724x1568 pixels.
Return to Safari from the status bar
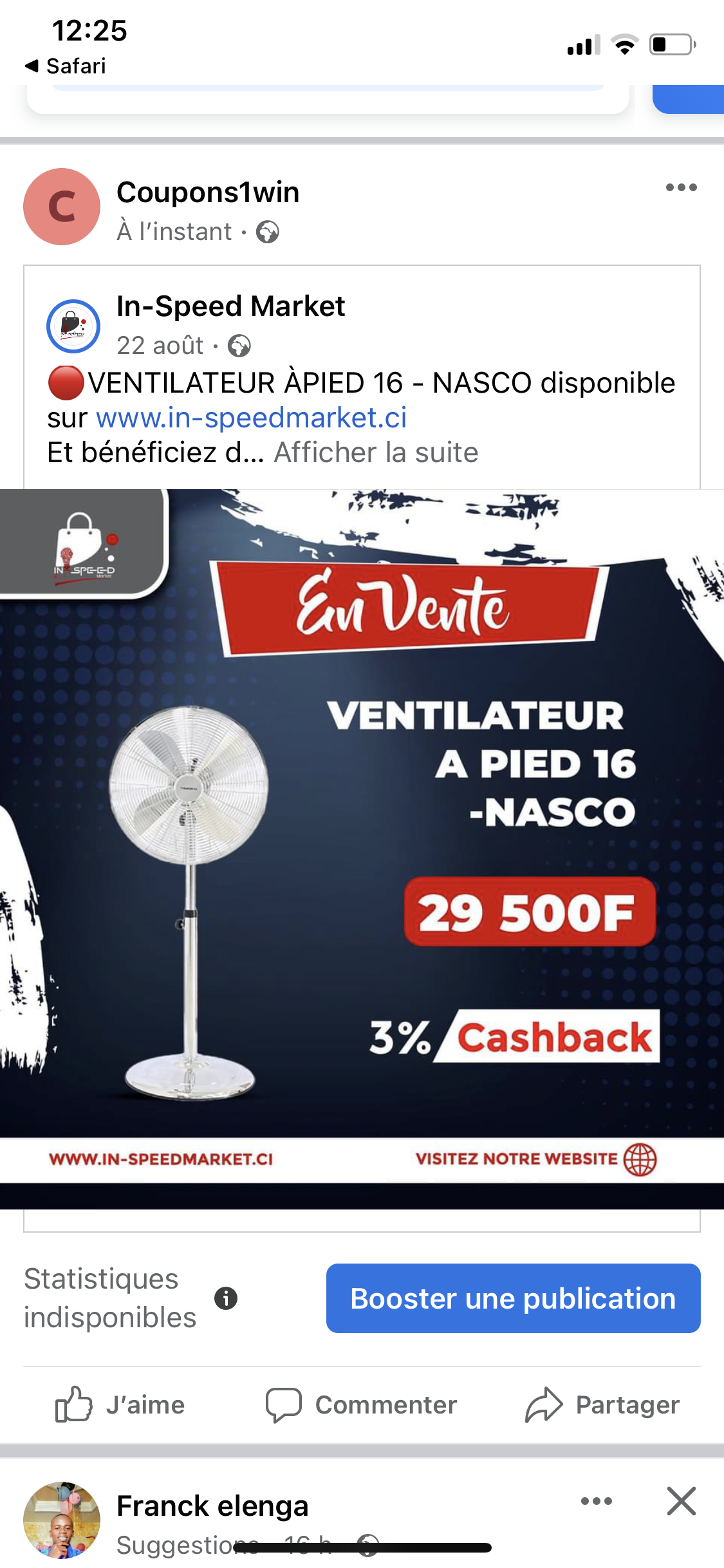click(65, 66)
